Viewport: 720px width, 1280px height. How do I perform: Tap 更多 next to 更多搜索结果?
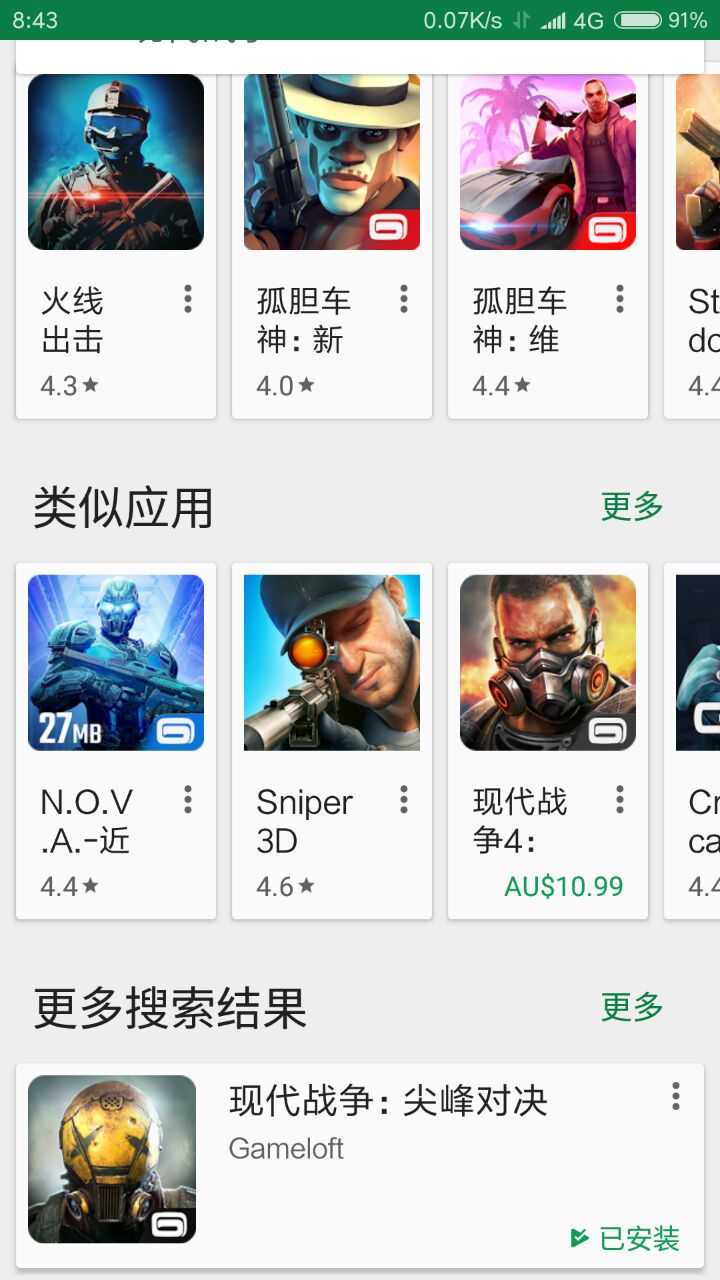click(632, 1007)
